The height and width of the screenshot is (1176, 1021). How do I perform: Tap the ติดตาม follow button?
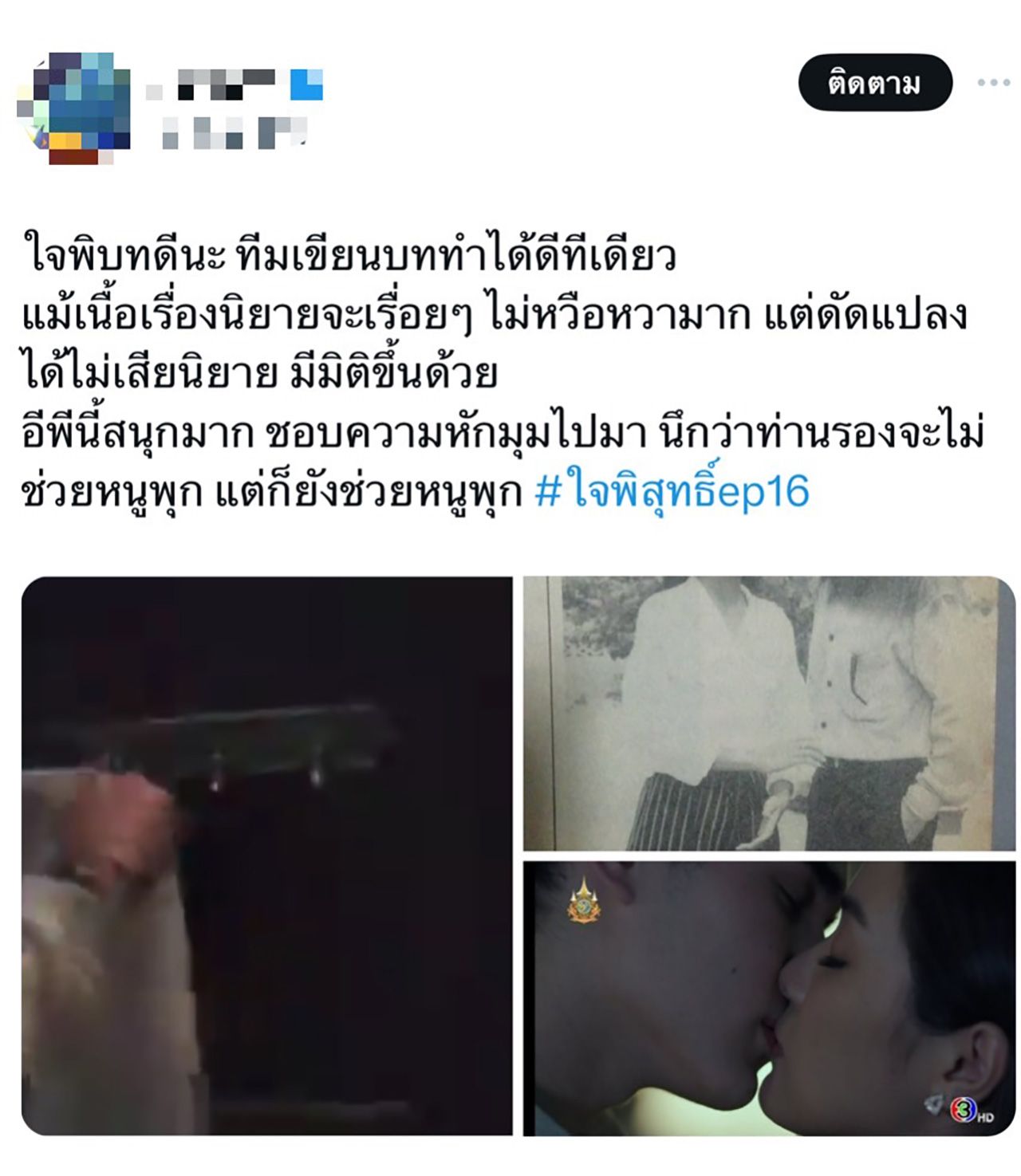(875, 83)
